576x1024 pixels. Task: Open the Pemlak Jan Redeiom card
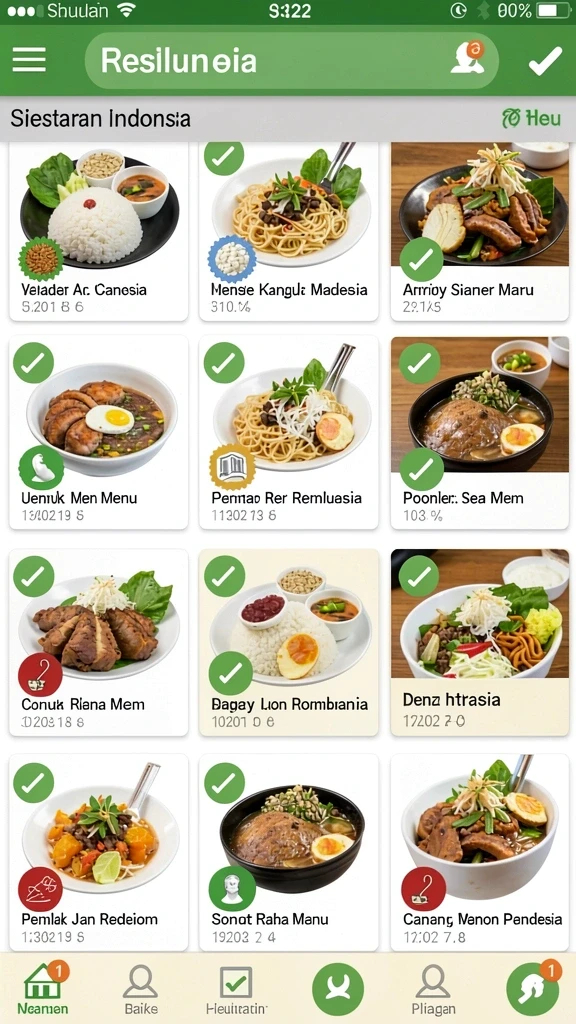[x=99, y=852]
